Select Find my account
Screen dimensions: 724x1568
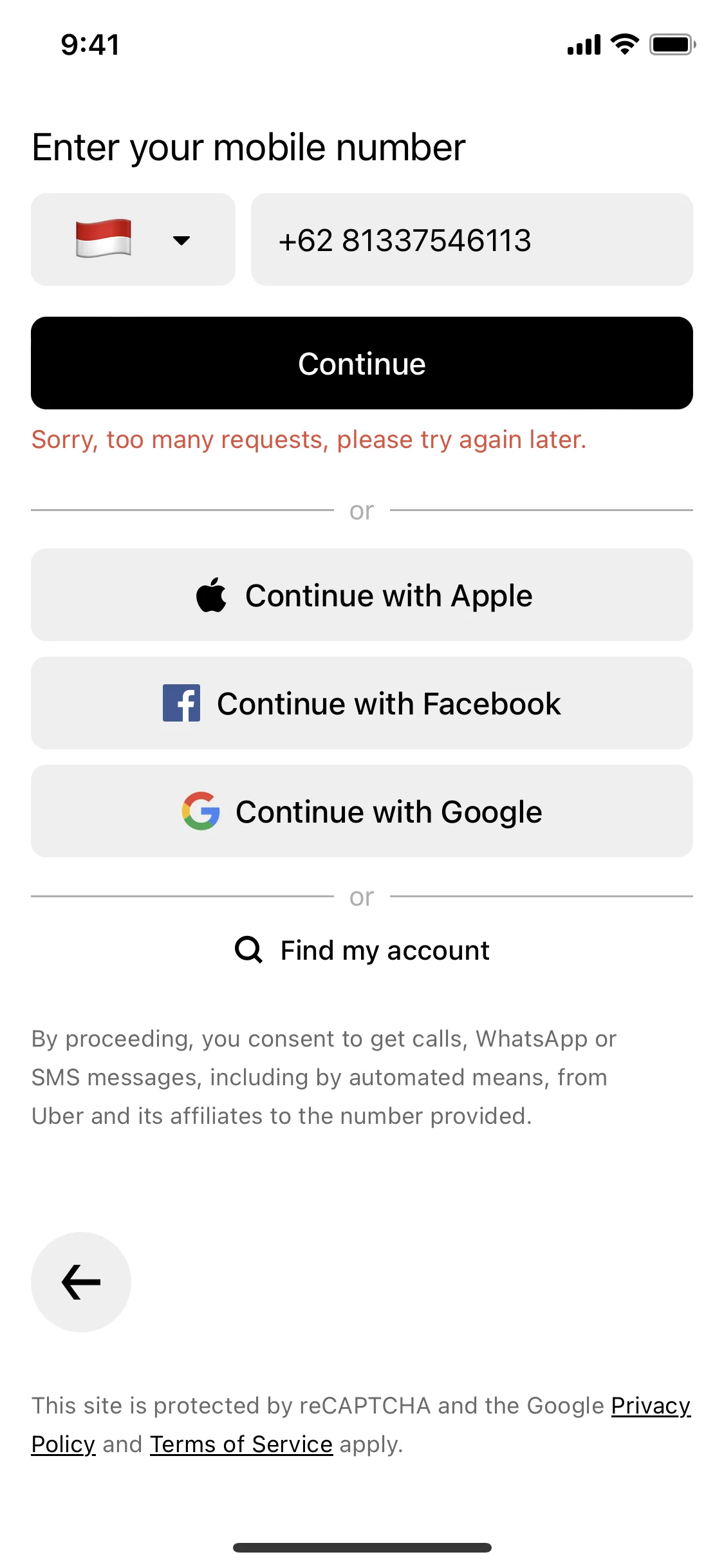point(362,949)
